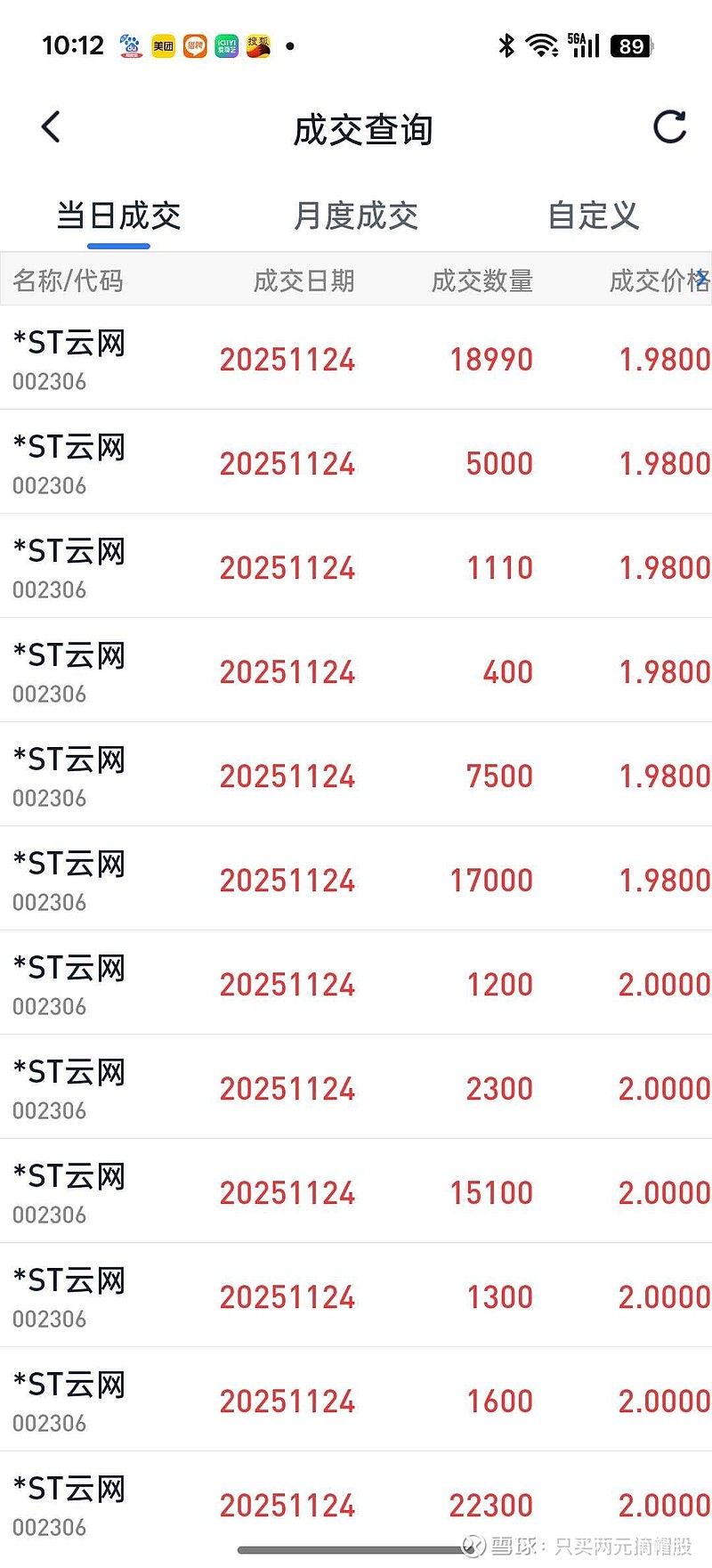Select the *ST云网 row with 22300 shares
The height and width of the screenshot is (1568, 712).
coord(356,1505)
